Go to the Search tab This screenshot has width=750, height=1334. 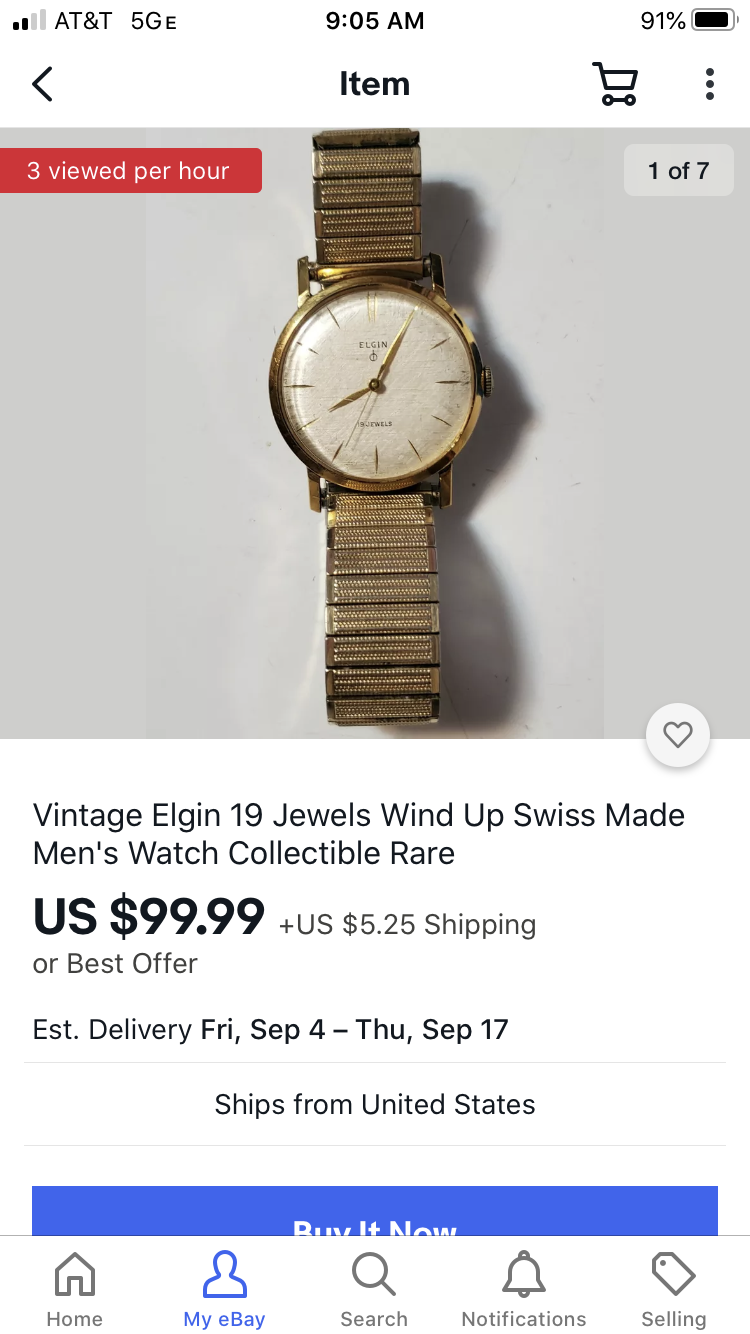(374, 1290)
